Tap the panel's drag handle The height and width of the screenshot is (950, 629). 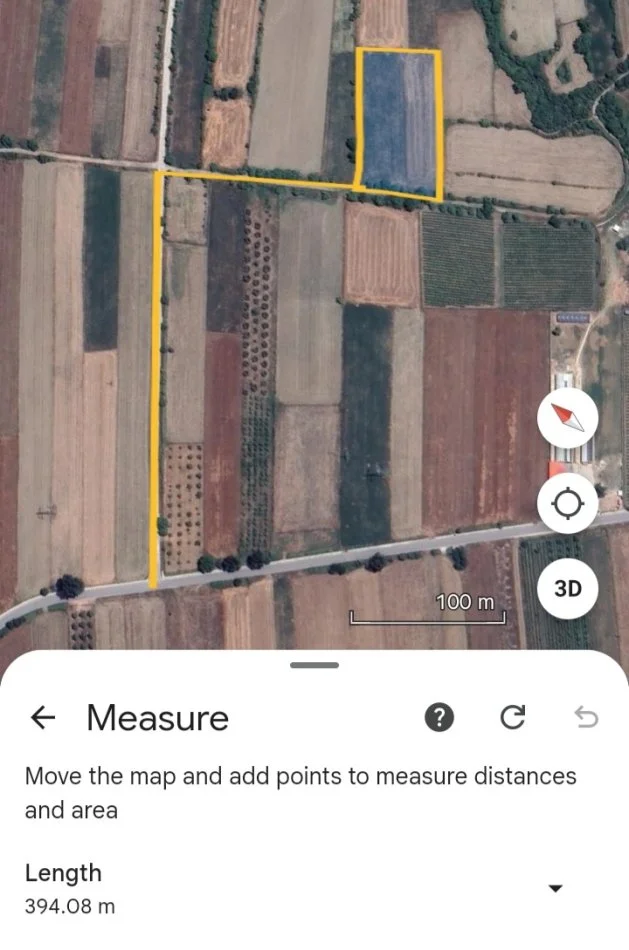(314, 665)
